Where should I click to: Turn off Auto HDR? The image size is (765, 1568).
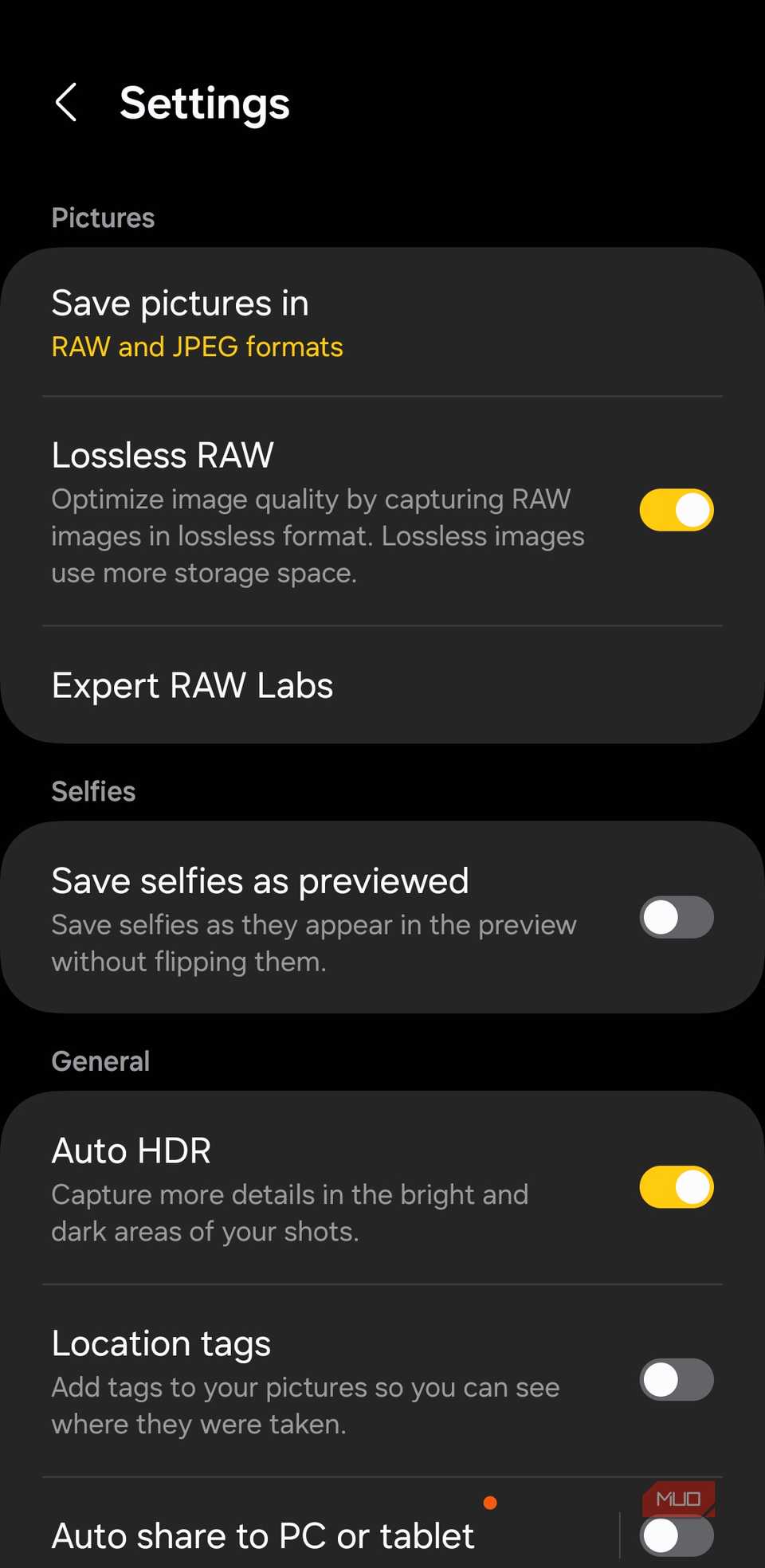pos(676,1187)
